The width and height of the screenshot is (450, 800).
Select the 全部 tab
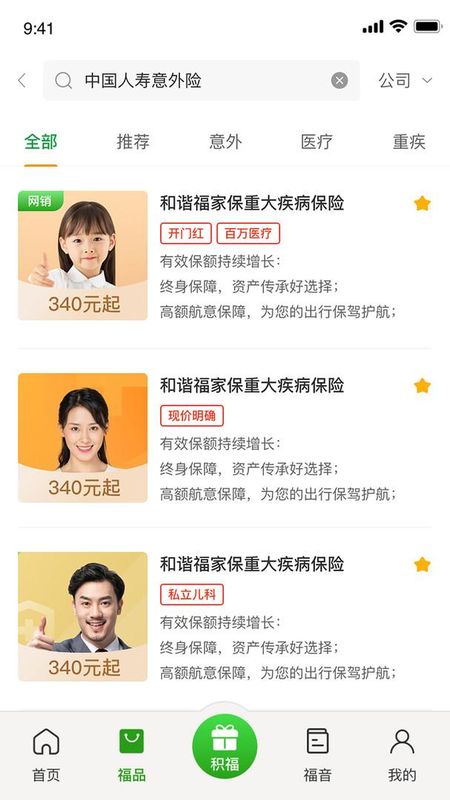tap(41, 141)
